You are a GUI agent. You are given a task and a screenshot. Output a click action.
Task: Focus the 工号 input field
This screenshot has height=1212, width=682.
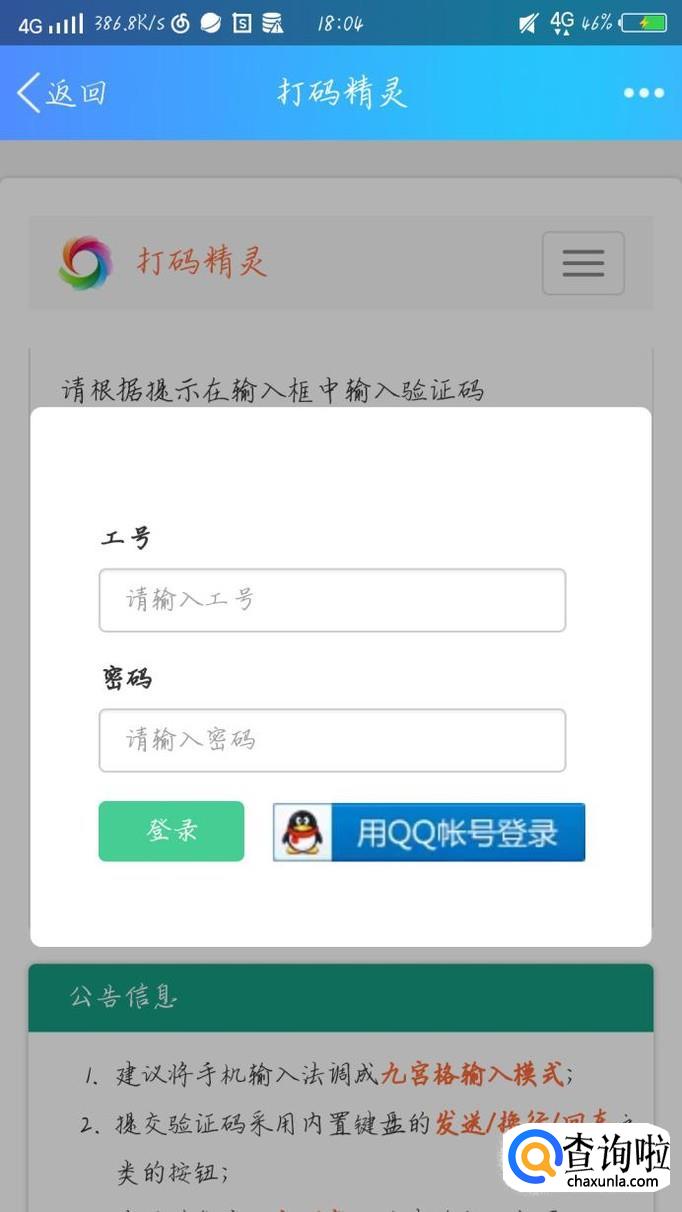pyautogui.click(x=332, y=600)
